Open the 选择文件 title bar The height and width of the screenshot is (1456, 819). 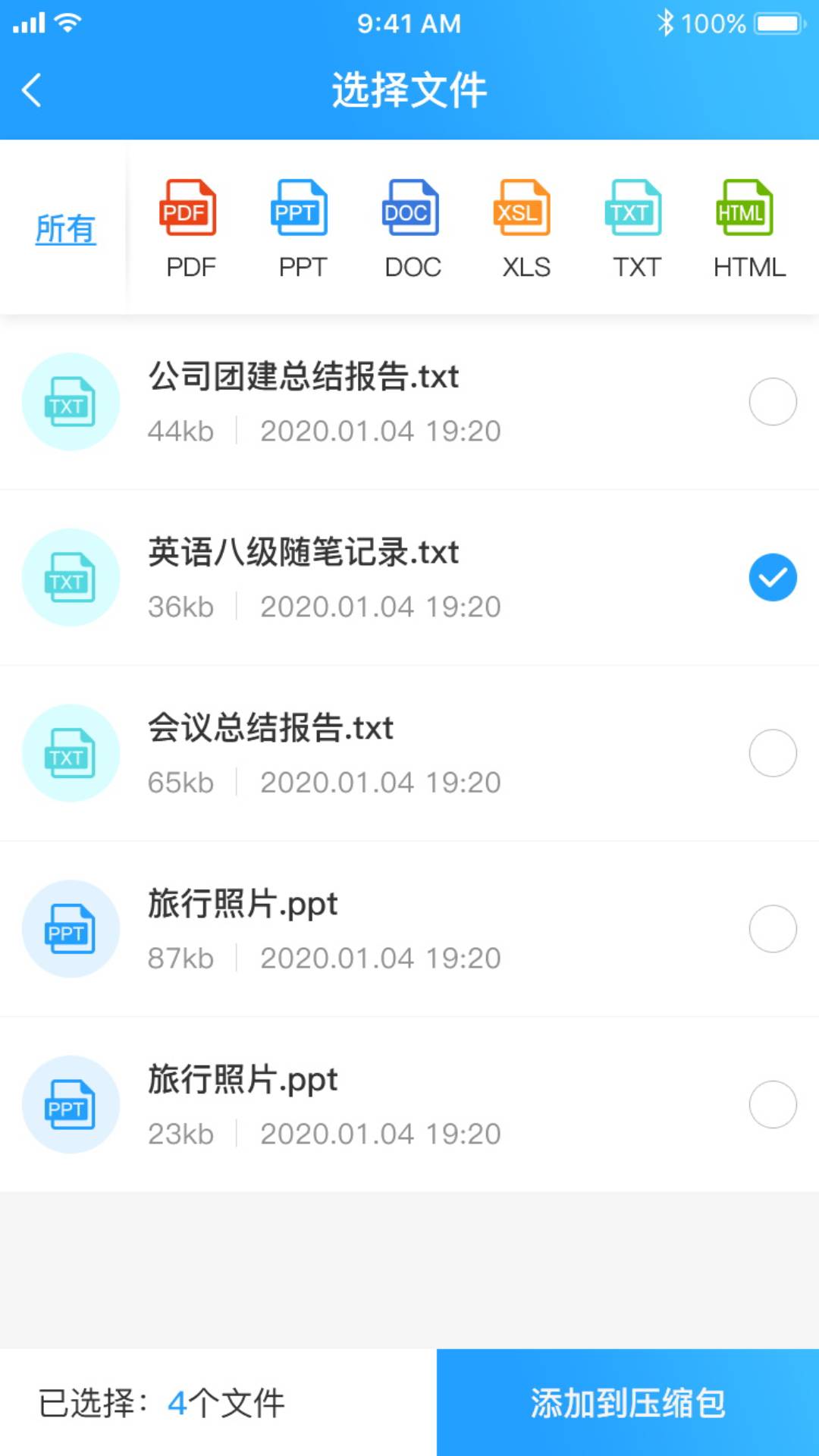coord(409,89)
